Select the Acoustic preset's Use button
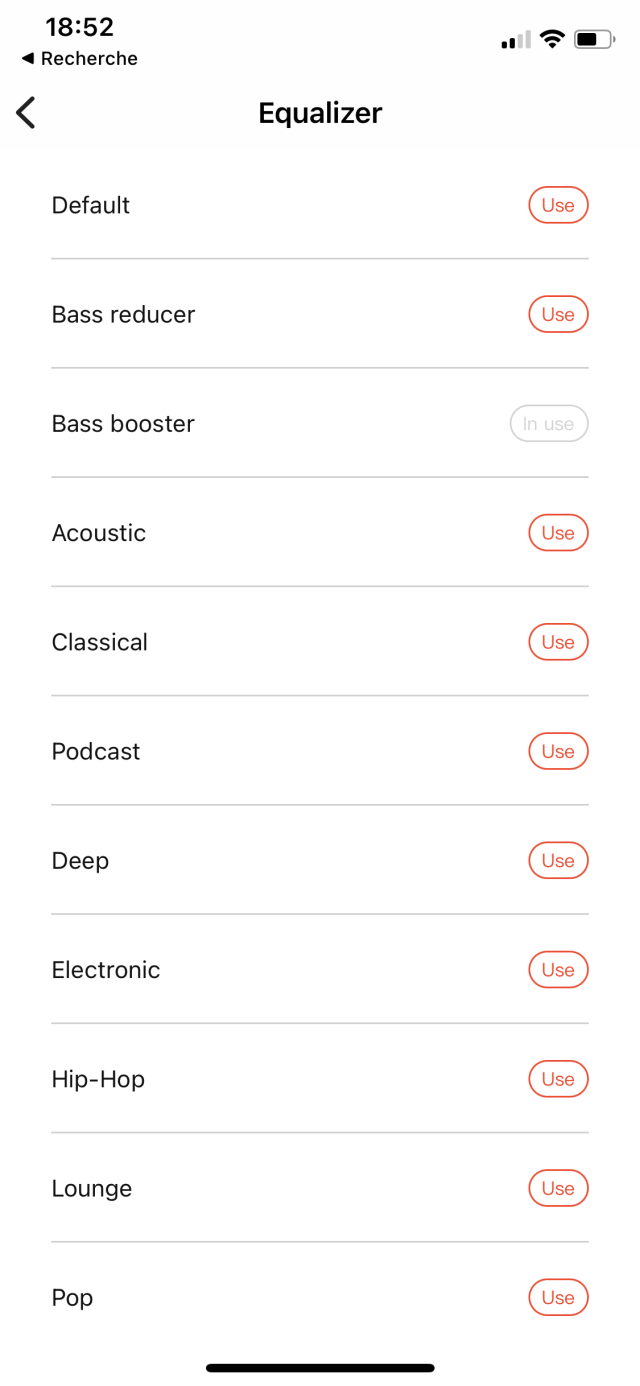 (558, 533)
